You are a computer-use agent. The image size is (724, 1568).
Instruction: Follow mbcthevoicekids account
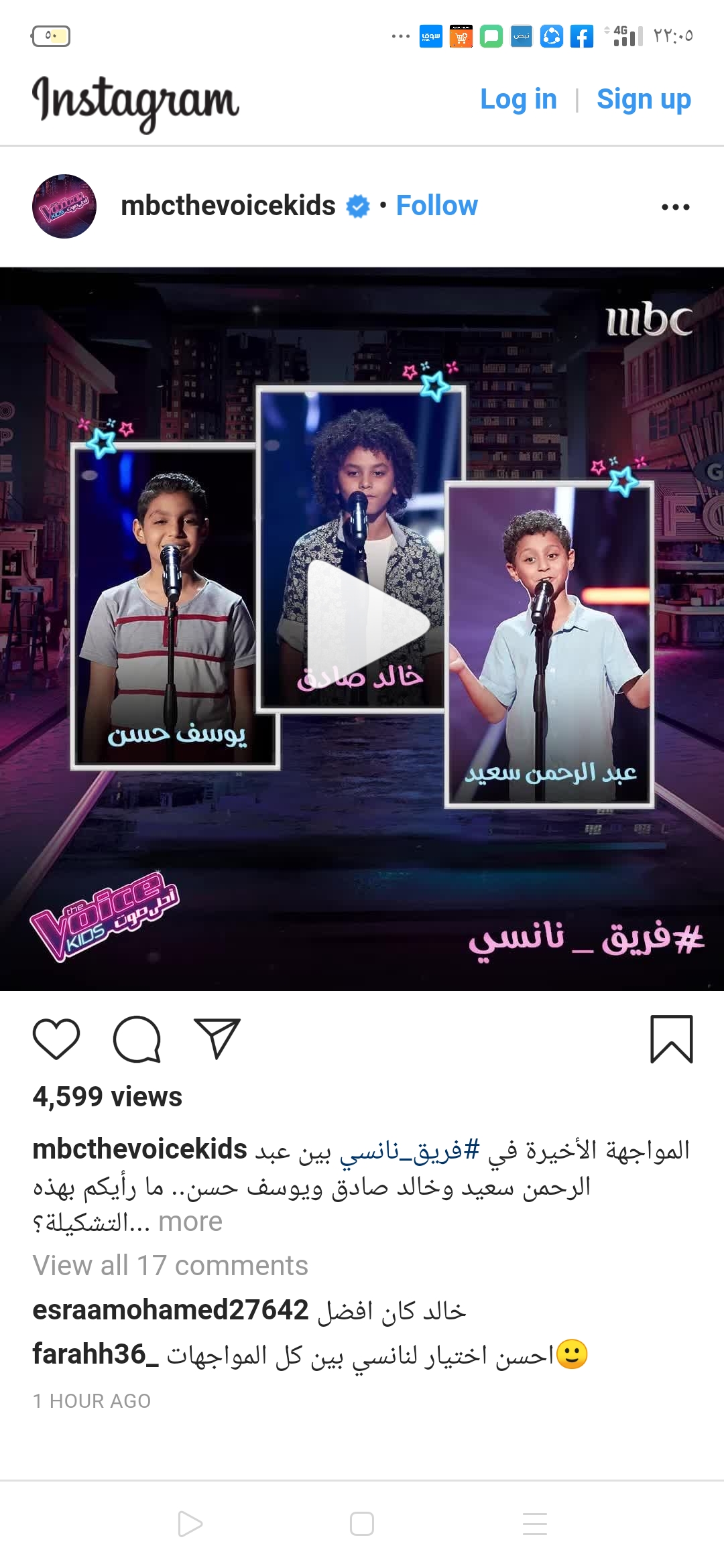click(436, 206)
